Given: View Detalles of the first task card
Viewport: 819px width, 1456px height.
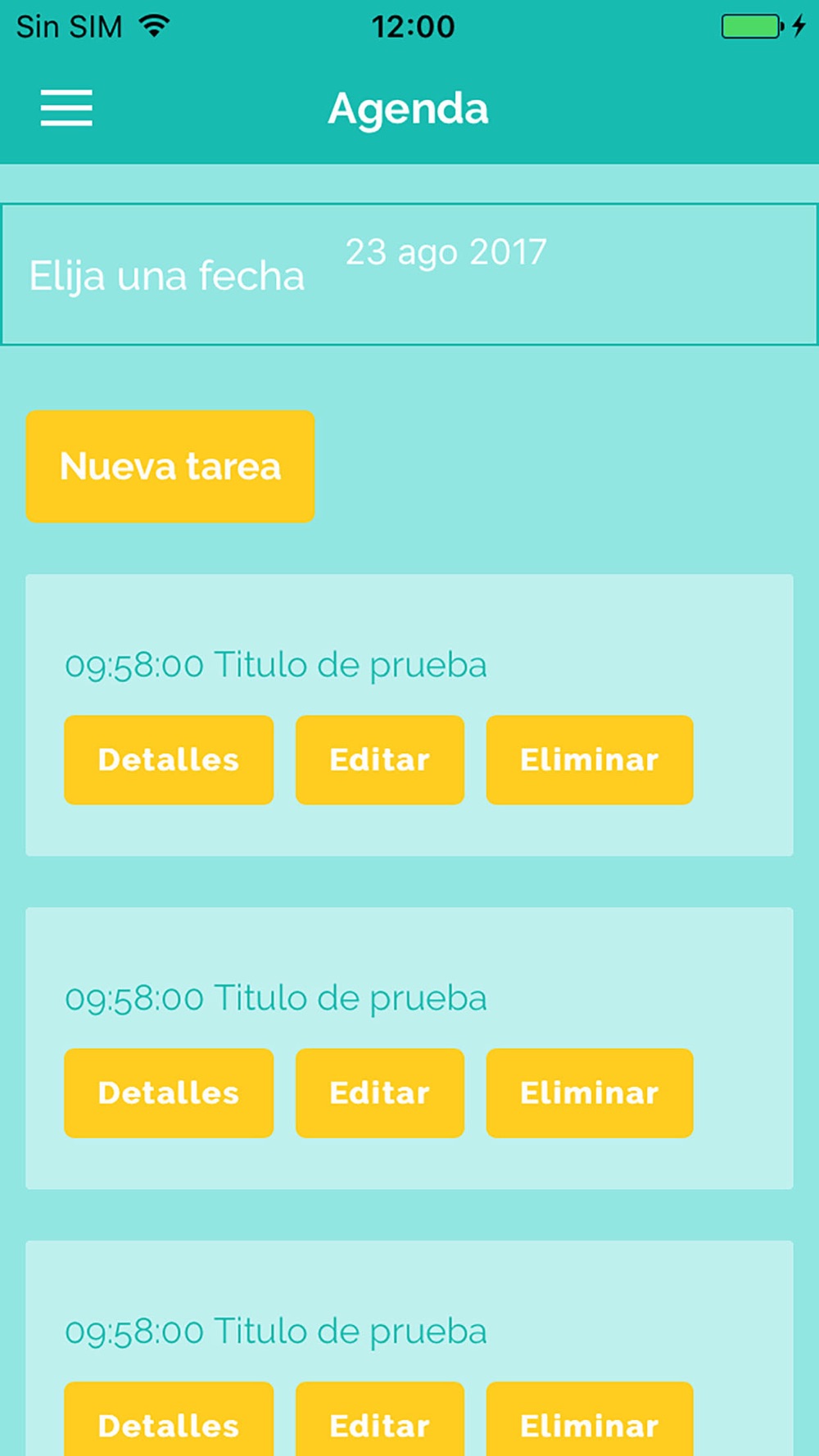Looking at the screenshot, I should [169, 759].
